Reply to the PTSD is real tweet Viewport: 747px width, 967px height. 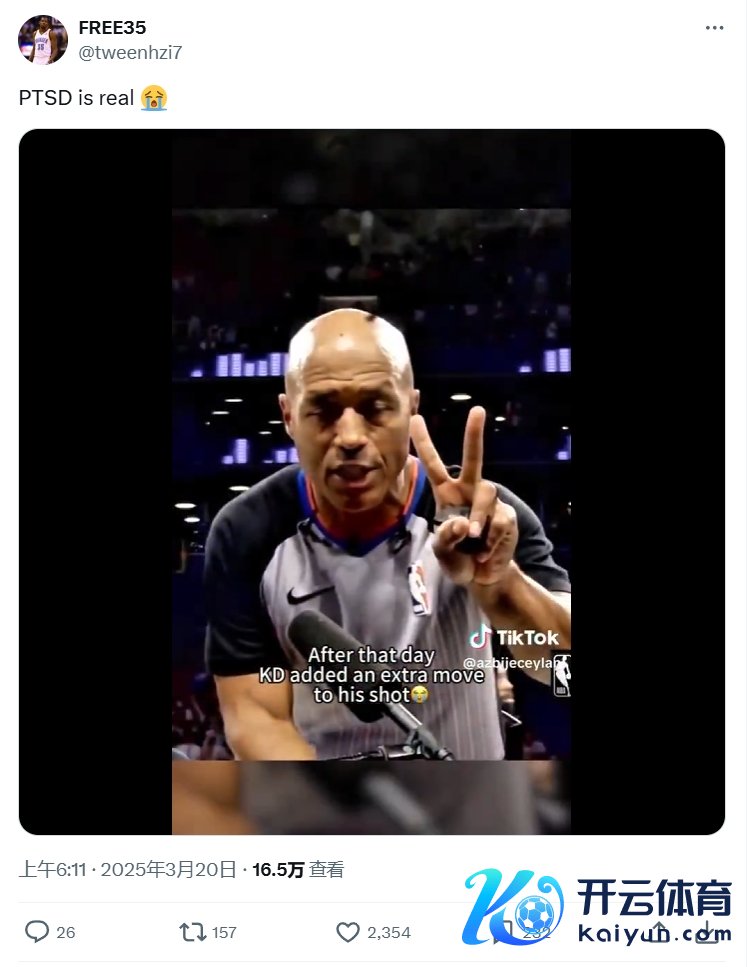click(37, 932)
